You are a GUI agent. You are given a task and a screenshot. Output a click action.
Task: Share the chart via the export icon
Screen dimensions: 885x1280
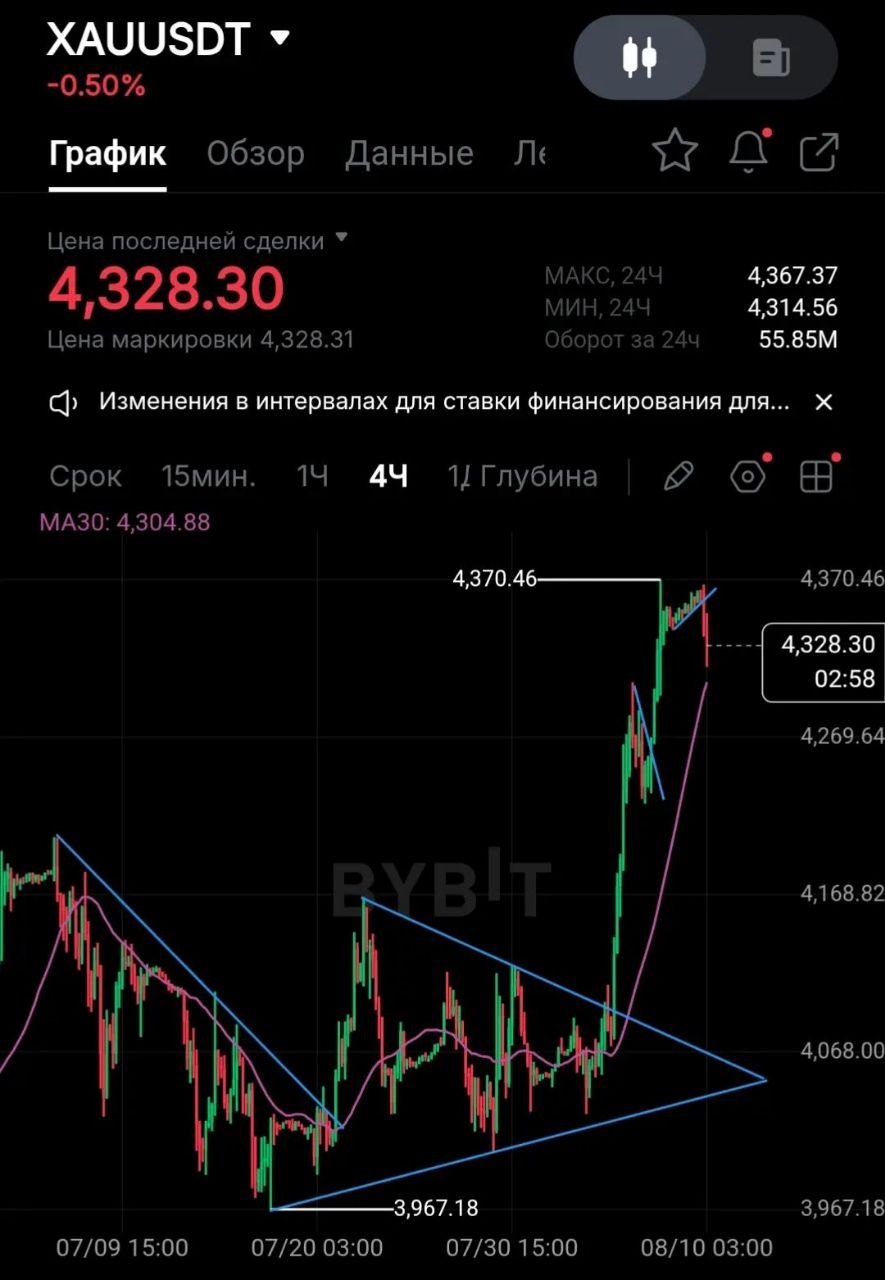(819, 152)
